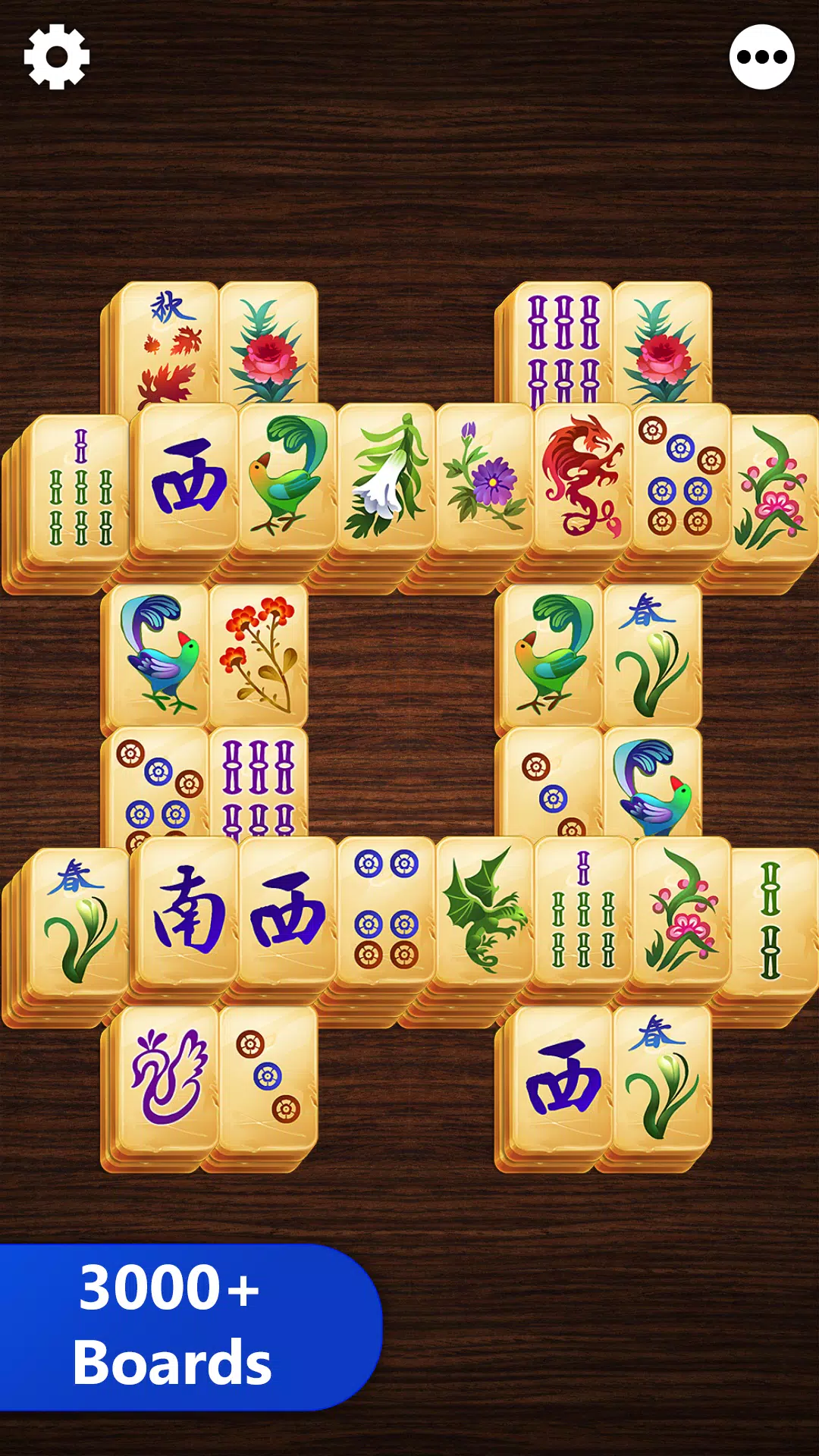Select the red dragon tile
Viewport: 819px width, 1456px height.
[x=582, y=476]
